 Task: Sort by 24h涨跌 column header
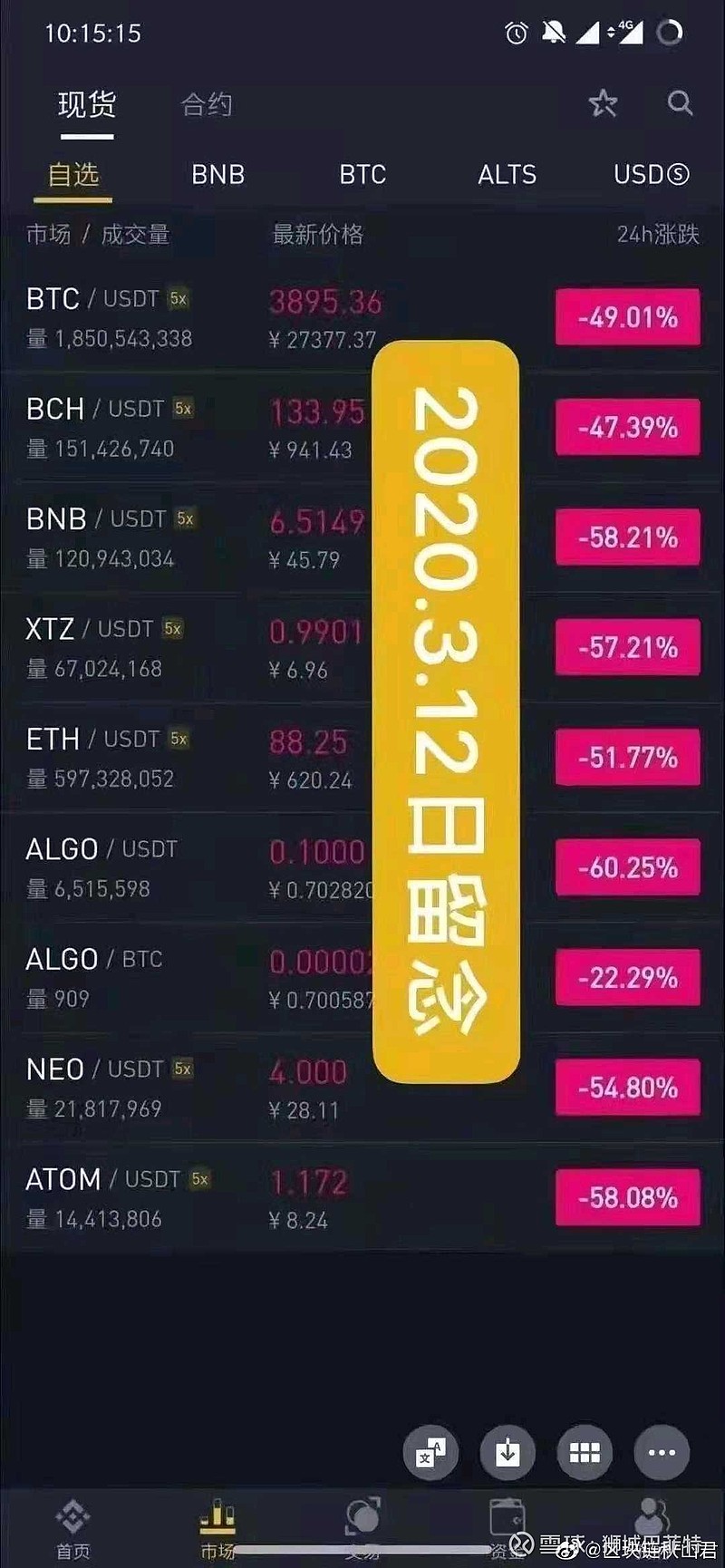click(654, 235)
